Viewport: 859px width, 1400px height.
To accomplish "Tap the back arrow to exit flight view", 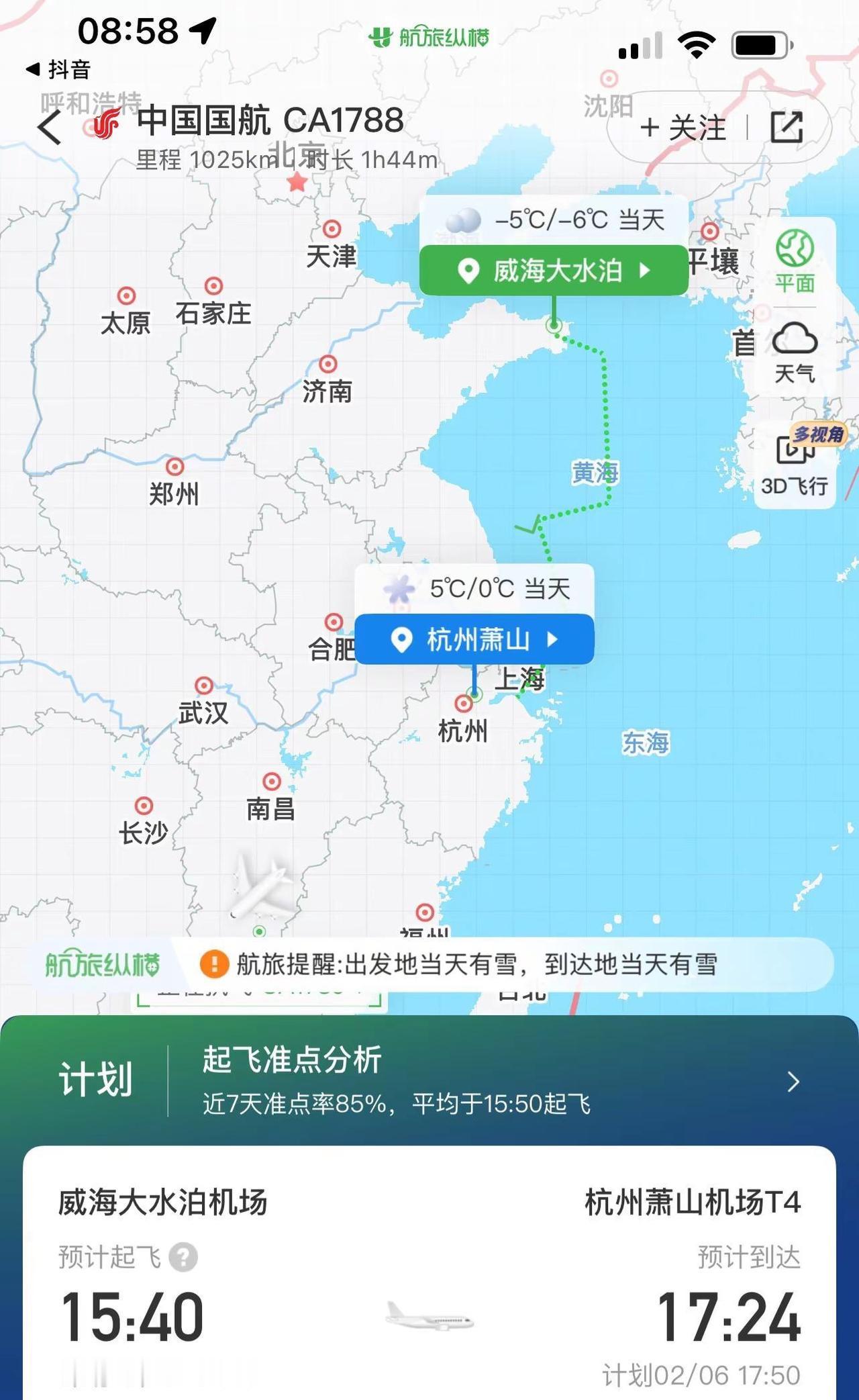I will [48, 126].
